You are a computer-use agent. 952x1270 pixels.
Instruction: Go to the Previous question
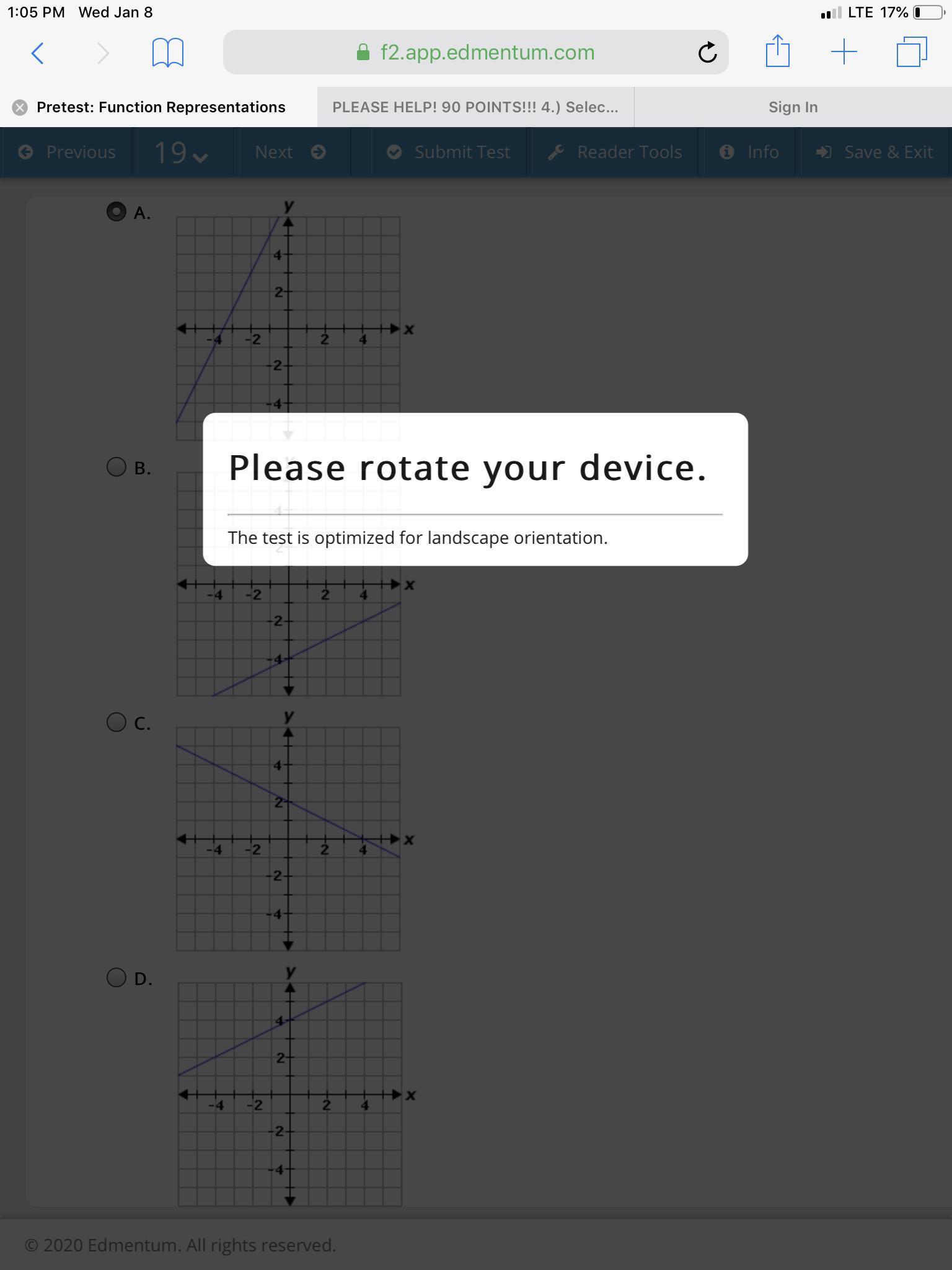[67, 152]
